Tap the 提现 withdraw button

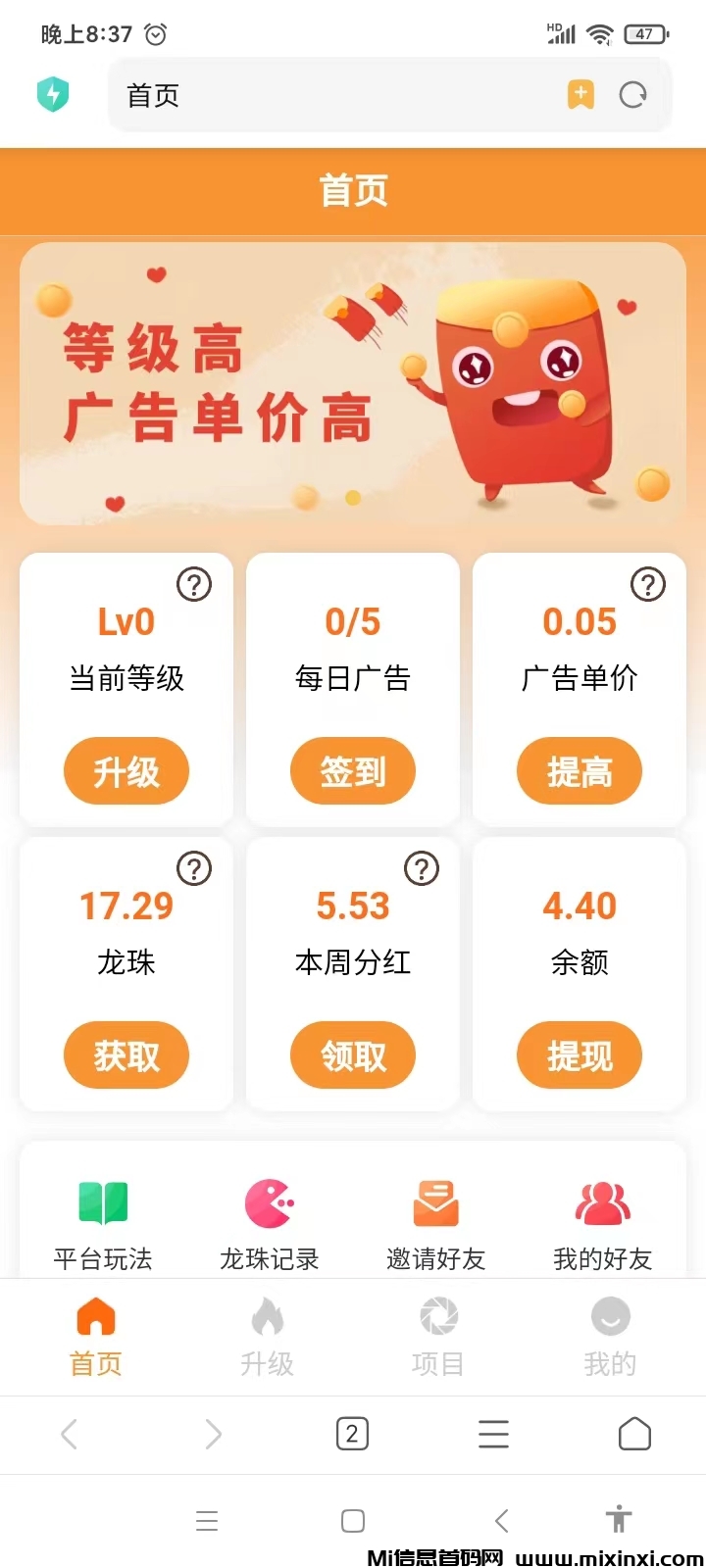click(579, 1055)
